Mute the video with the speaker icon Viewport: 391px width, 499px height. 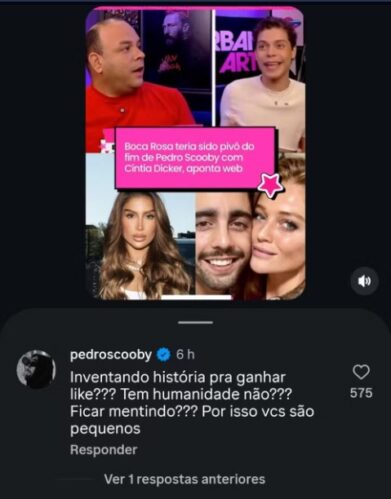[x=364, y=281]
